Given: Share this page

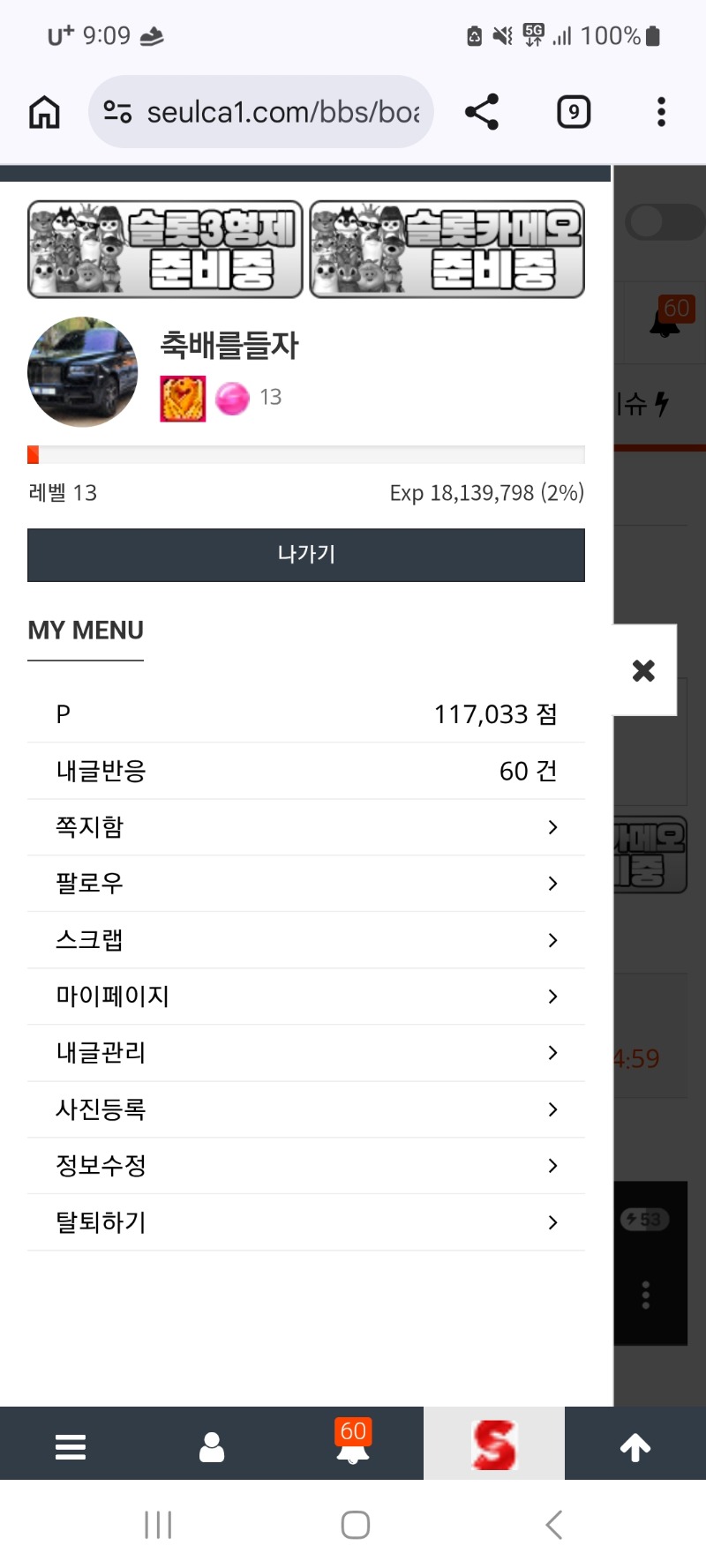Looking at the screenshot, I should point(482,112).
